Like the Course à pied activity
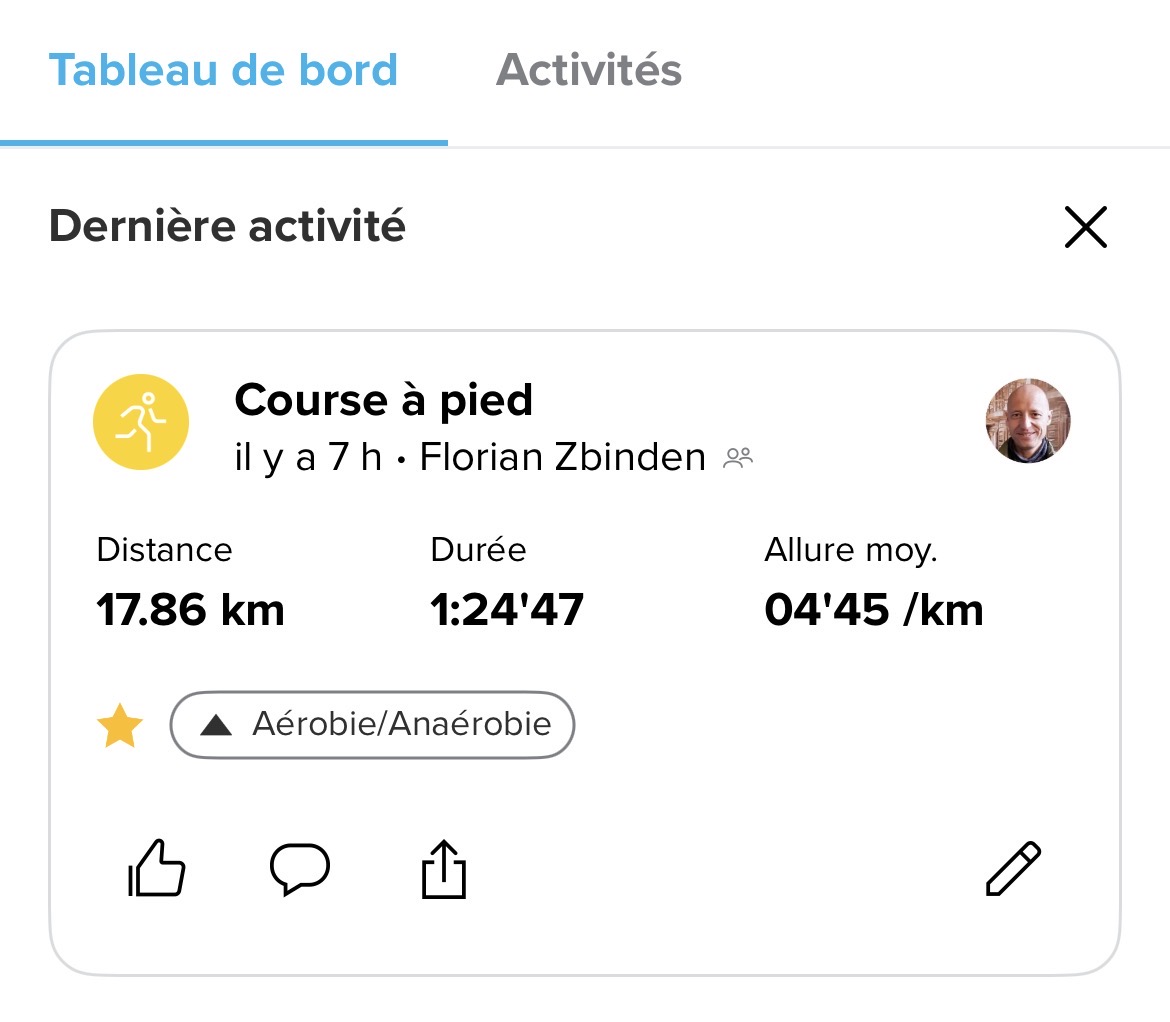This screenshot has height=1022, width=1170. coord(157,868)
